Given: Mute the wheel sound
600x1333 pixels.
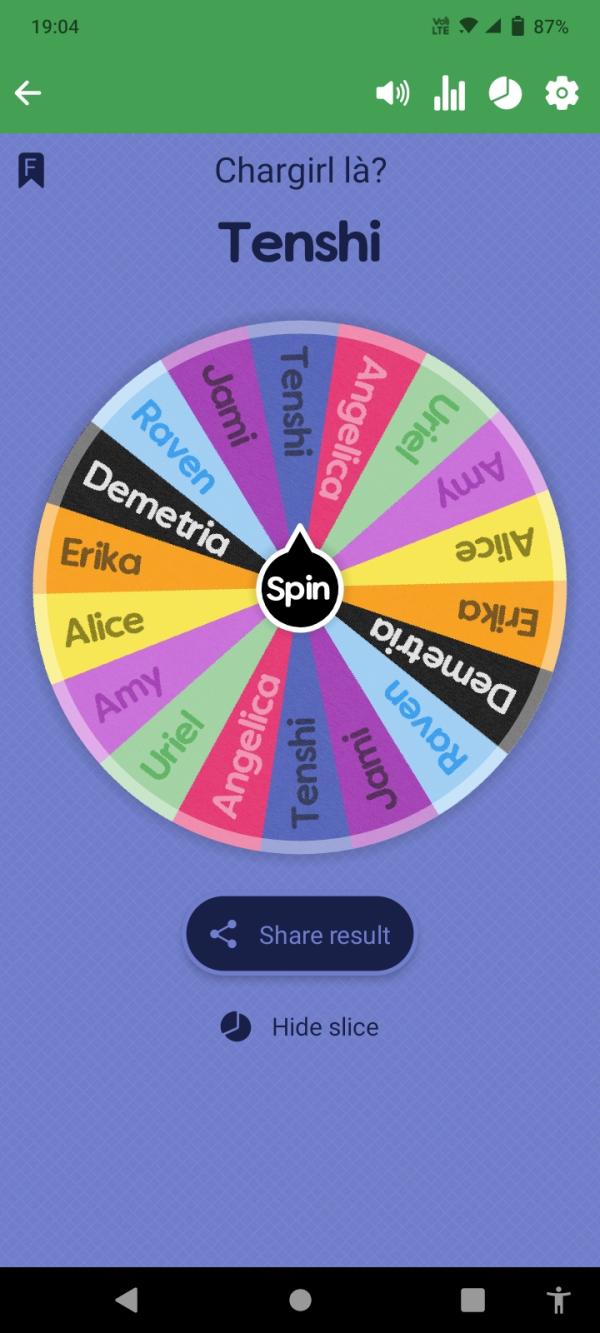Looking at the screenshot, I should [392, 94].
